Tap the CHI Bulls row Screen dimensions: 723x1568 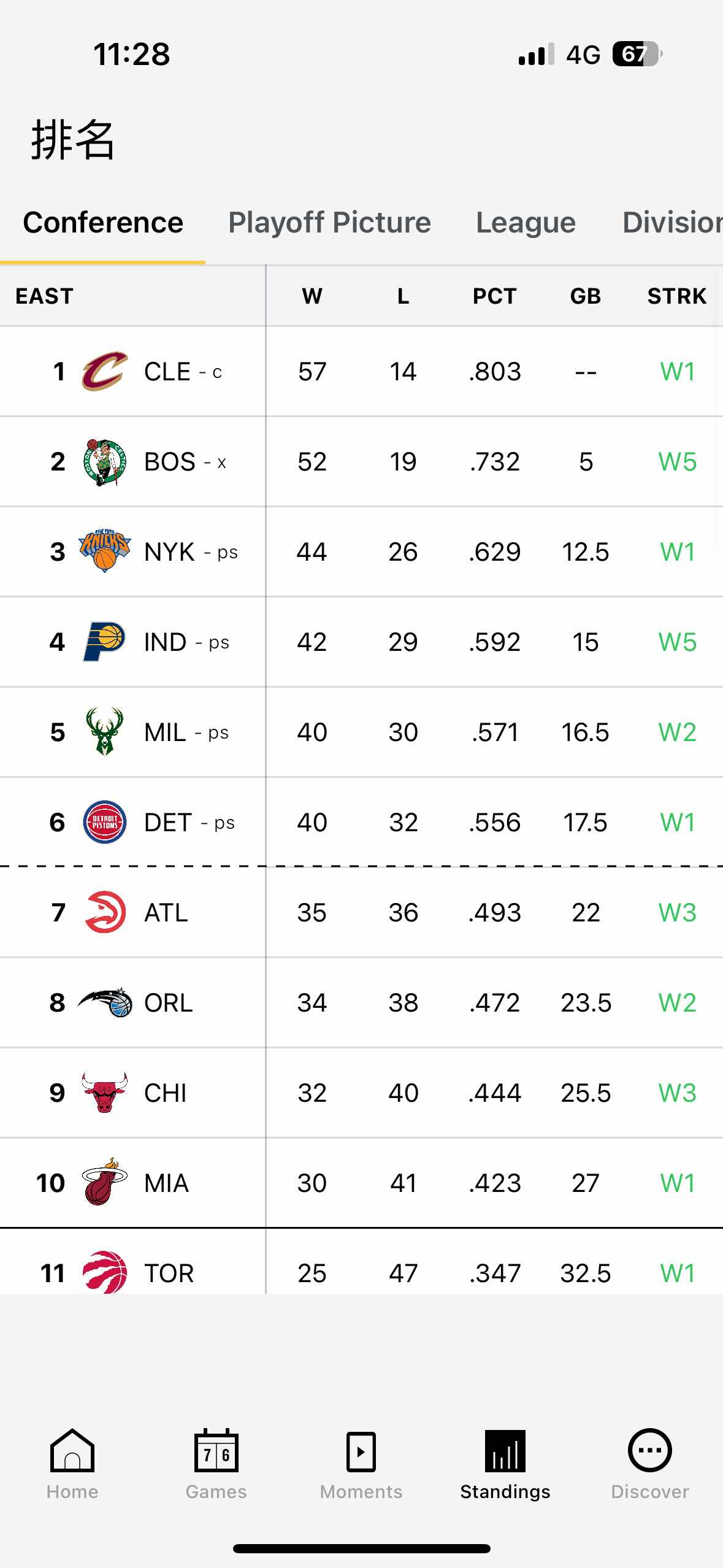[x=361, y=1093]
